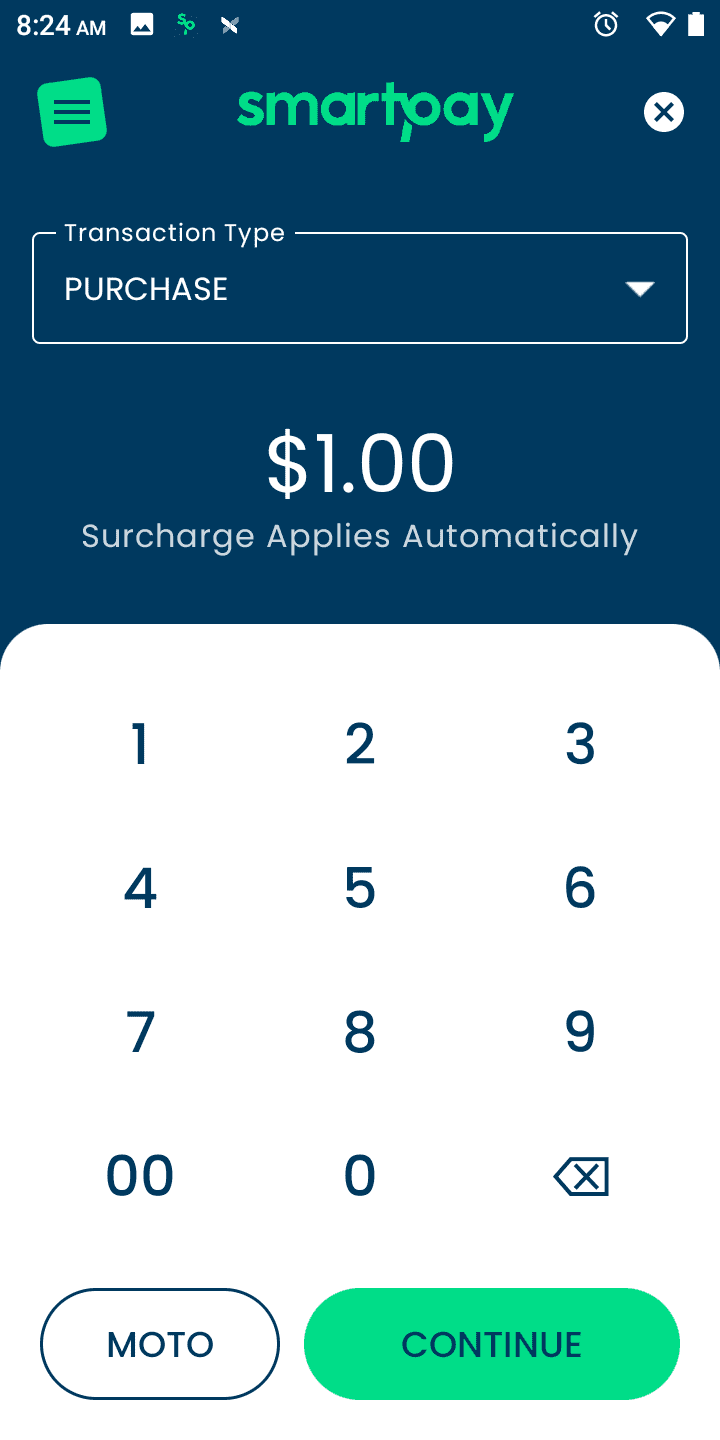The width and height of the screenshot is (720, 1440).
Task: Tap keypad number 2
Action: point(360,744)
